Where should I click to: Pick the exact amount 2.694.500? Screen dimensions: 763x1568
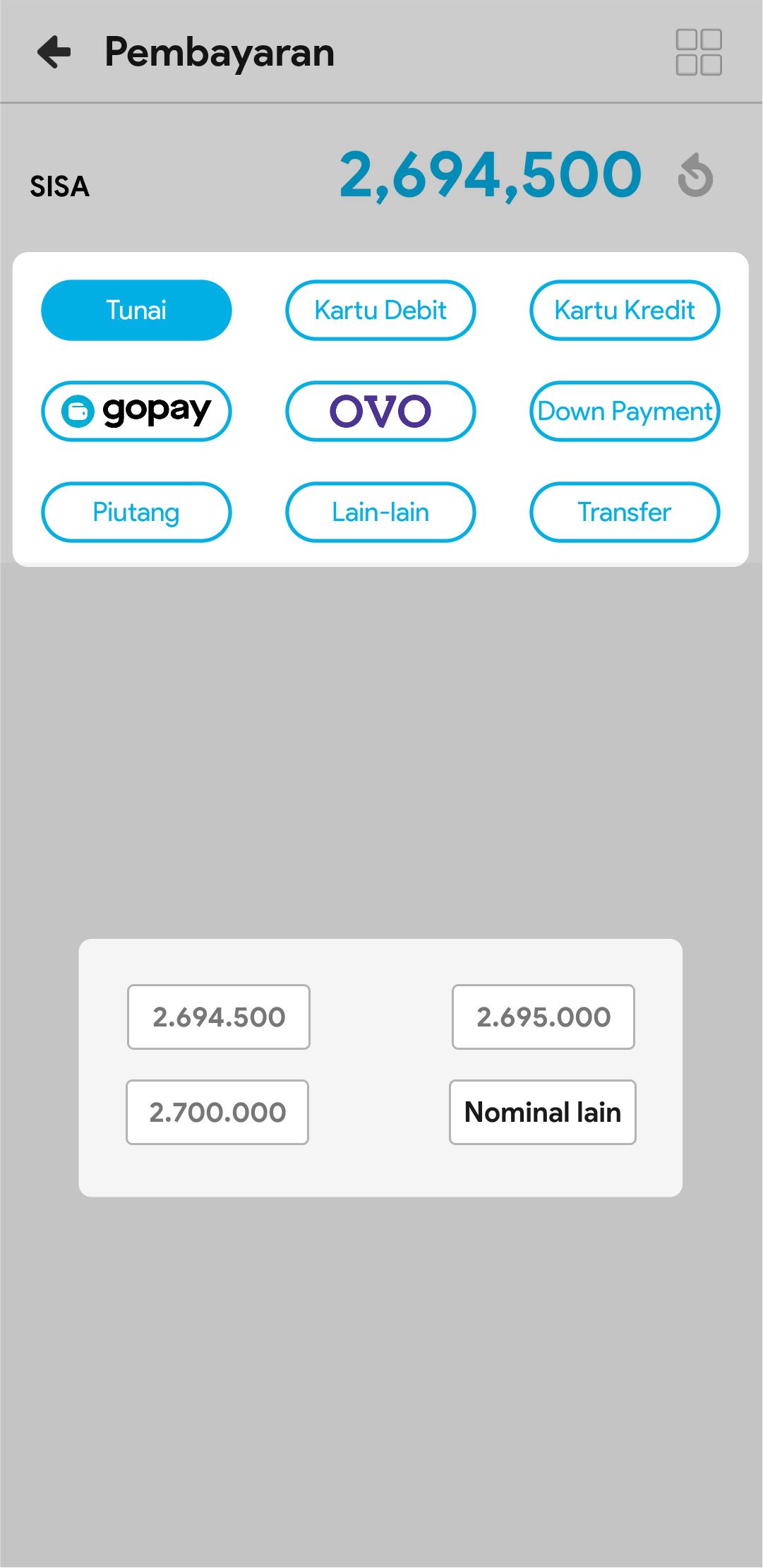click(x=218, y=1017)
